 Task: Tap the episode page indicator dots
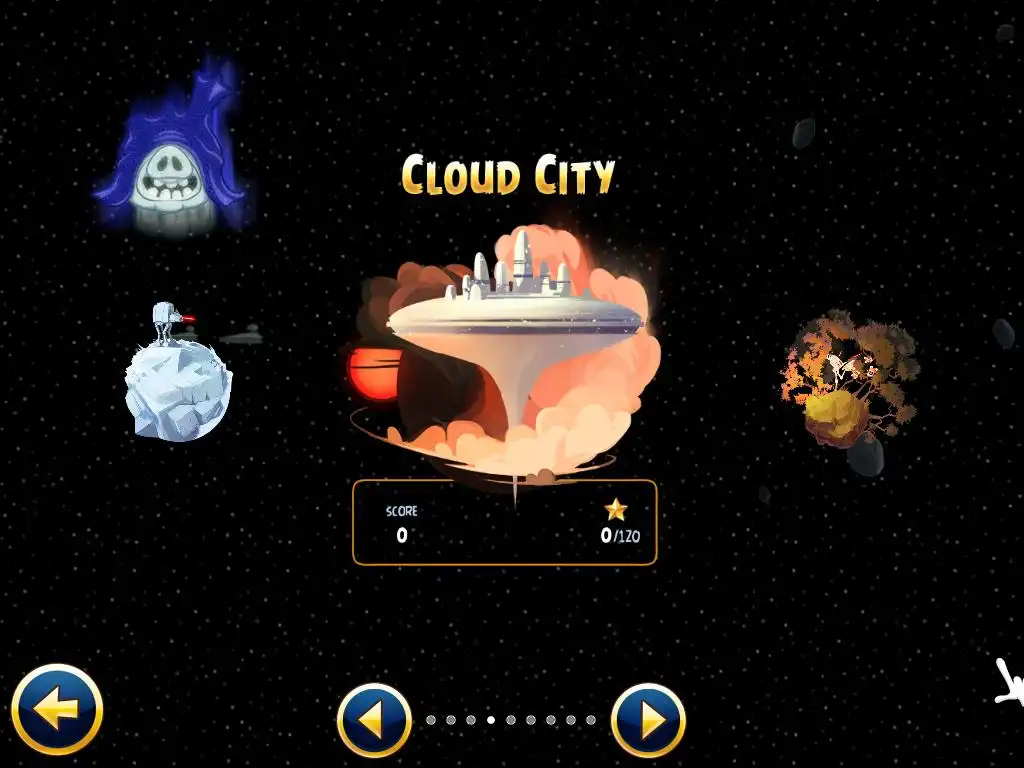(511, 720)
